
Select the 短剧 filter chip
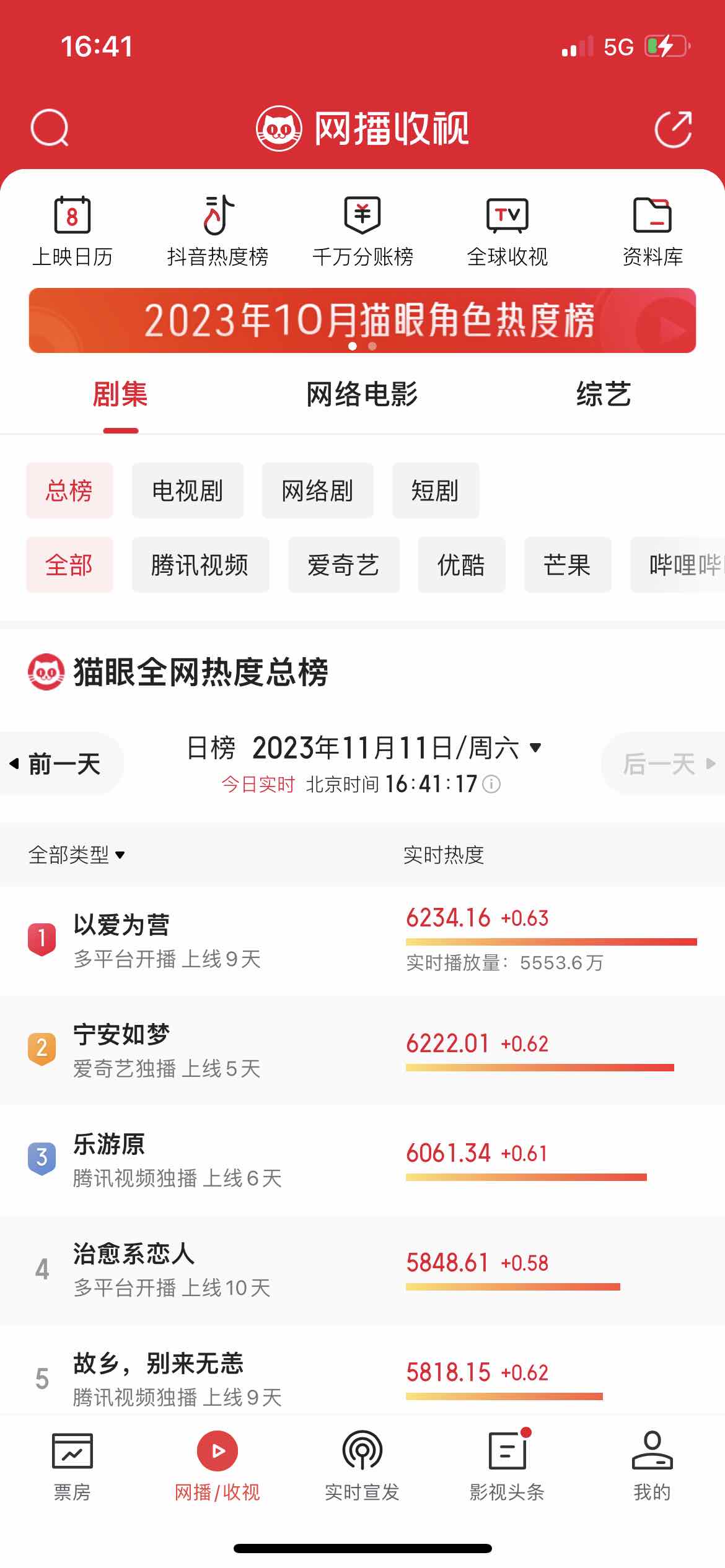point(436,490)
